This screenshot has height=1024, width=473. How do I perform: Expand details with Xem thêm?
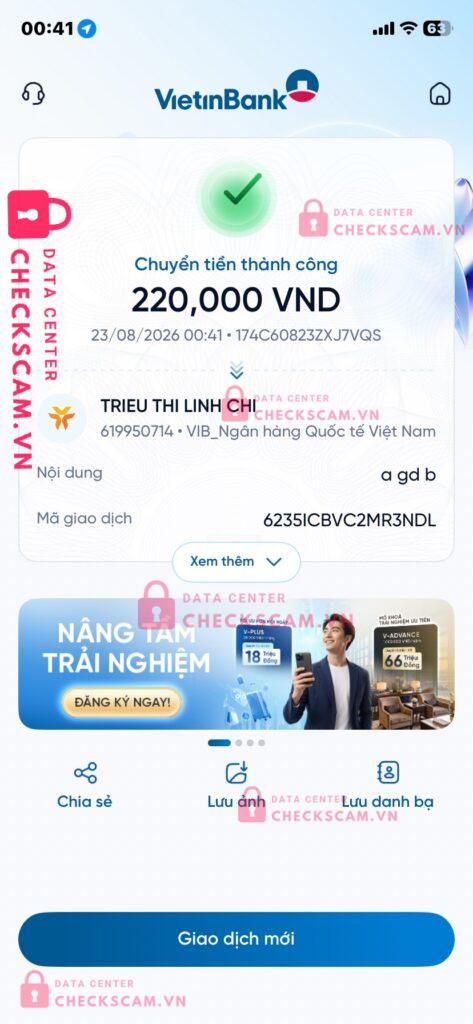click(236, 562)
